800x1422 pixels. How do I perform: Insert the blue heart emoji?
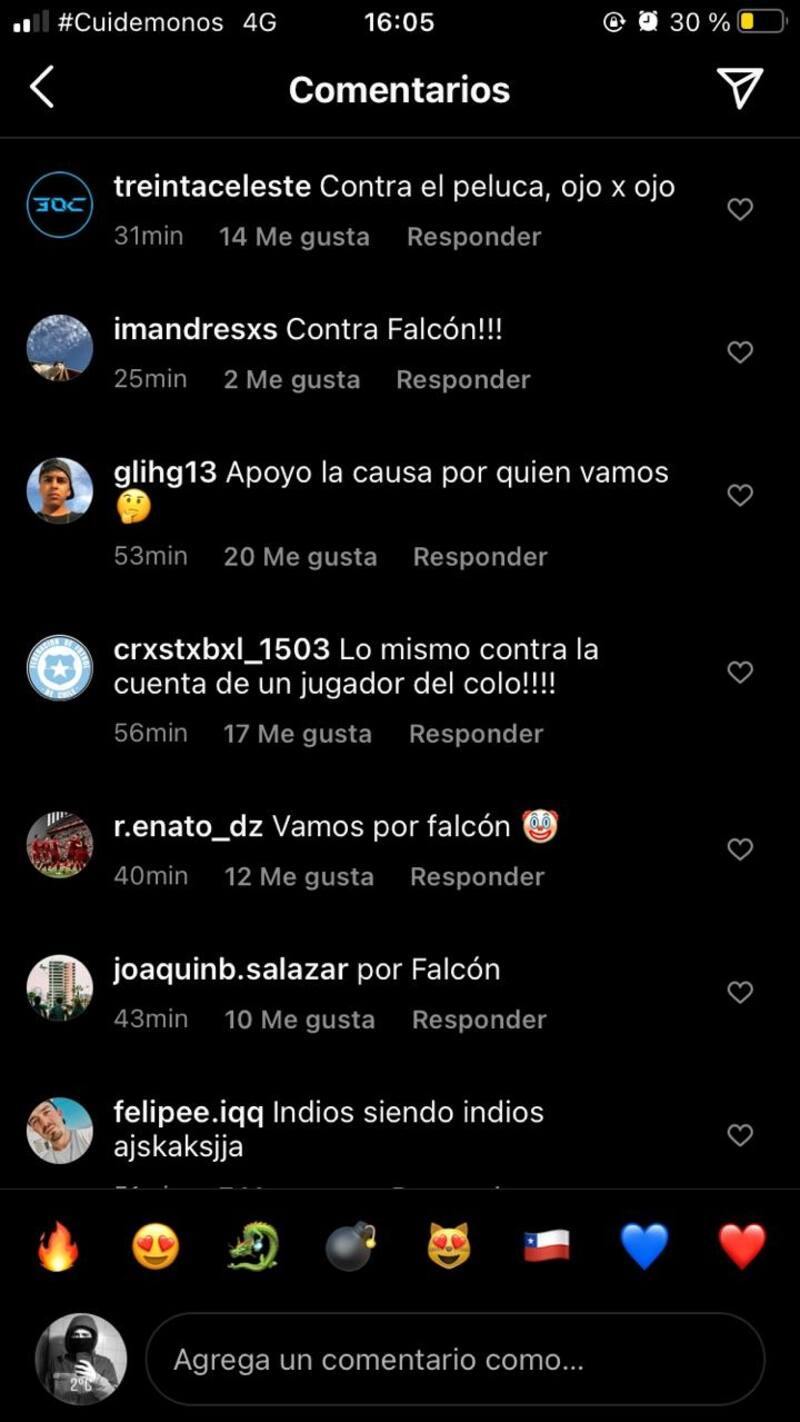click(x=644, y=1247)
